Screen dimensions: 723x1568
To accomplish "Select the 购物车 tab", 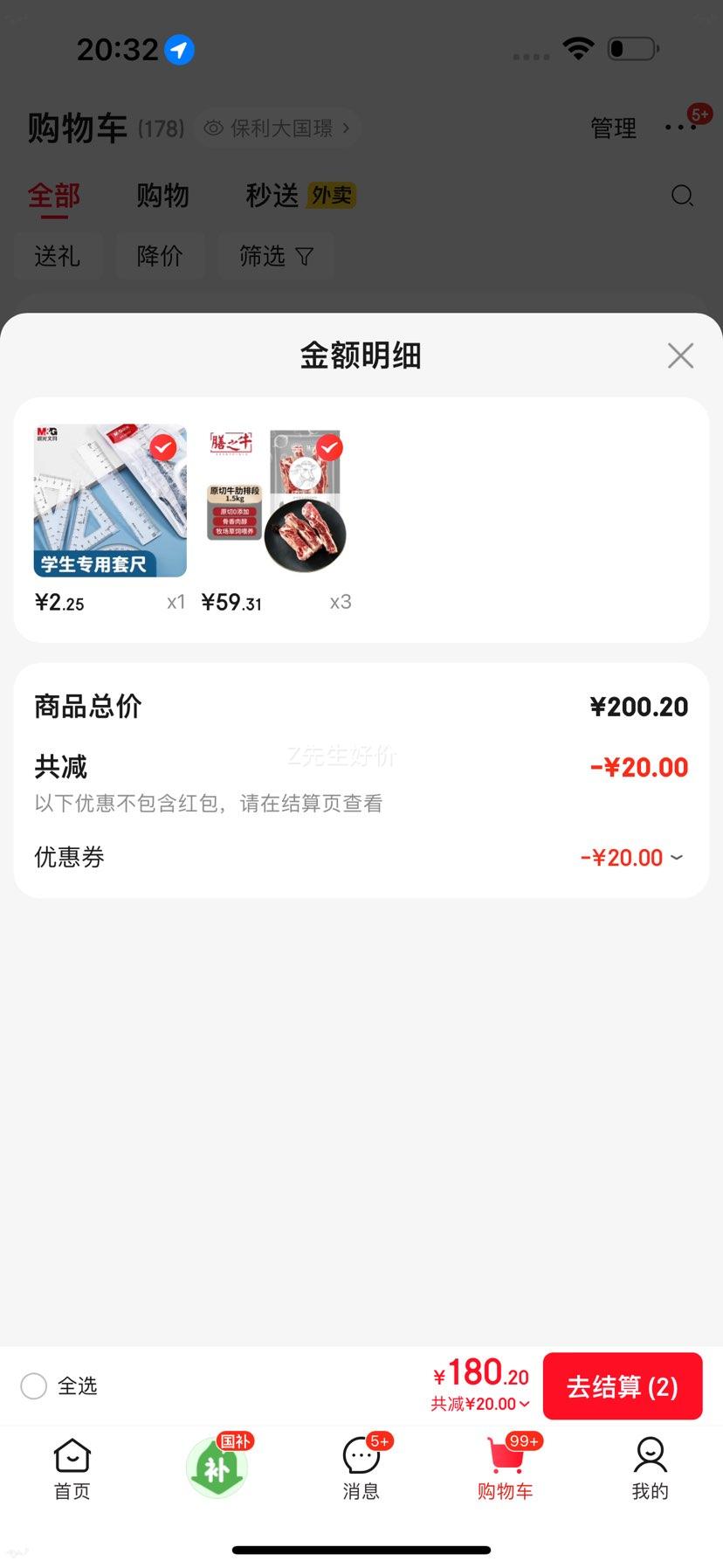I will (506, 1469).
